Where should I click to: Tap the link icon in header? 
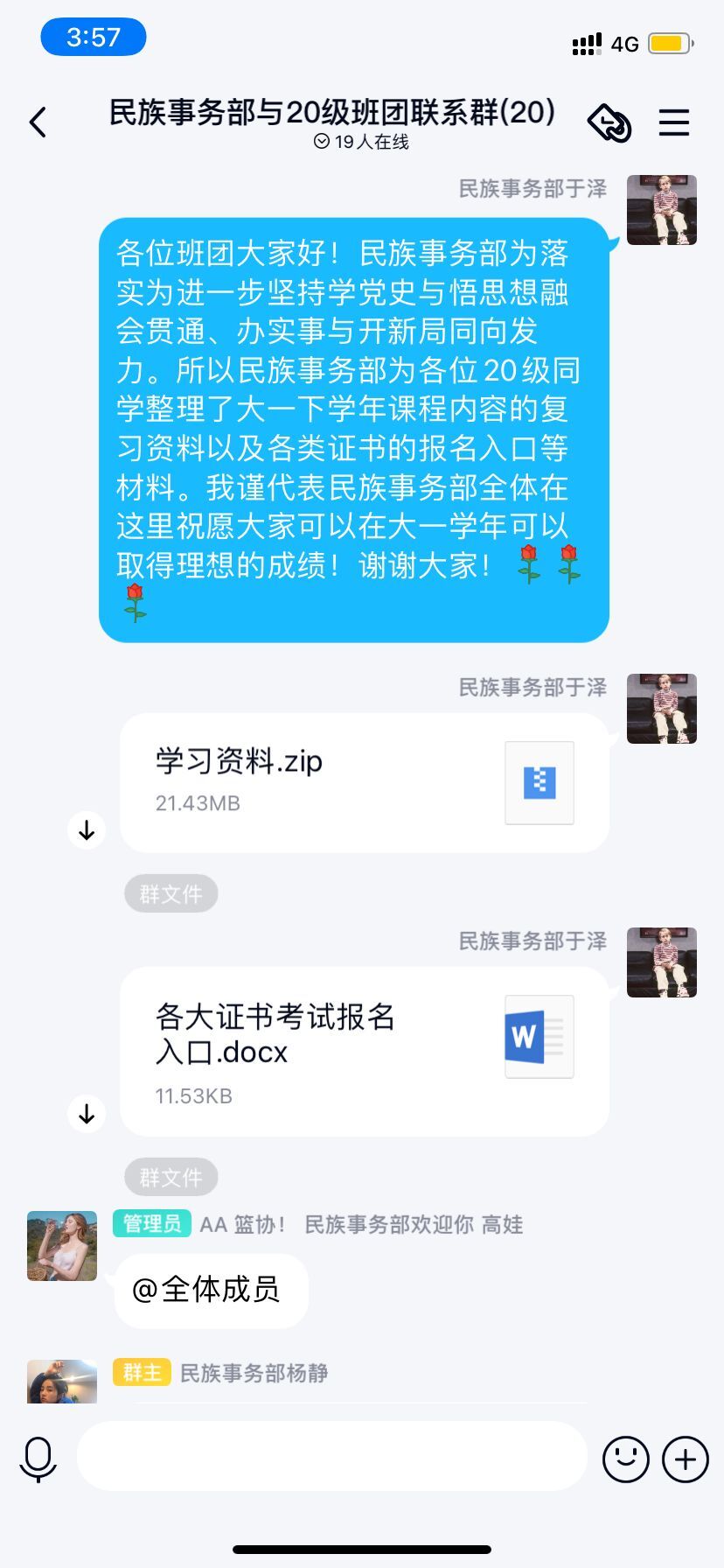(609, 122)
